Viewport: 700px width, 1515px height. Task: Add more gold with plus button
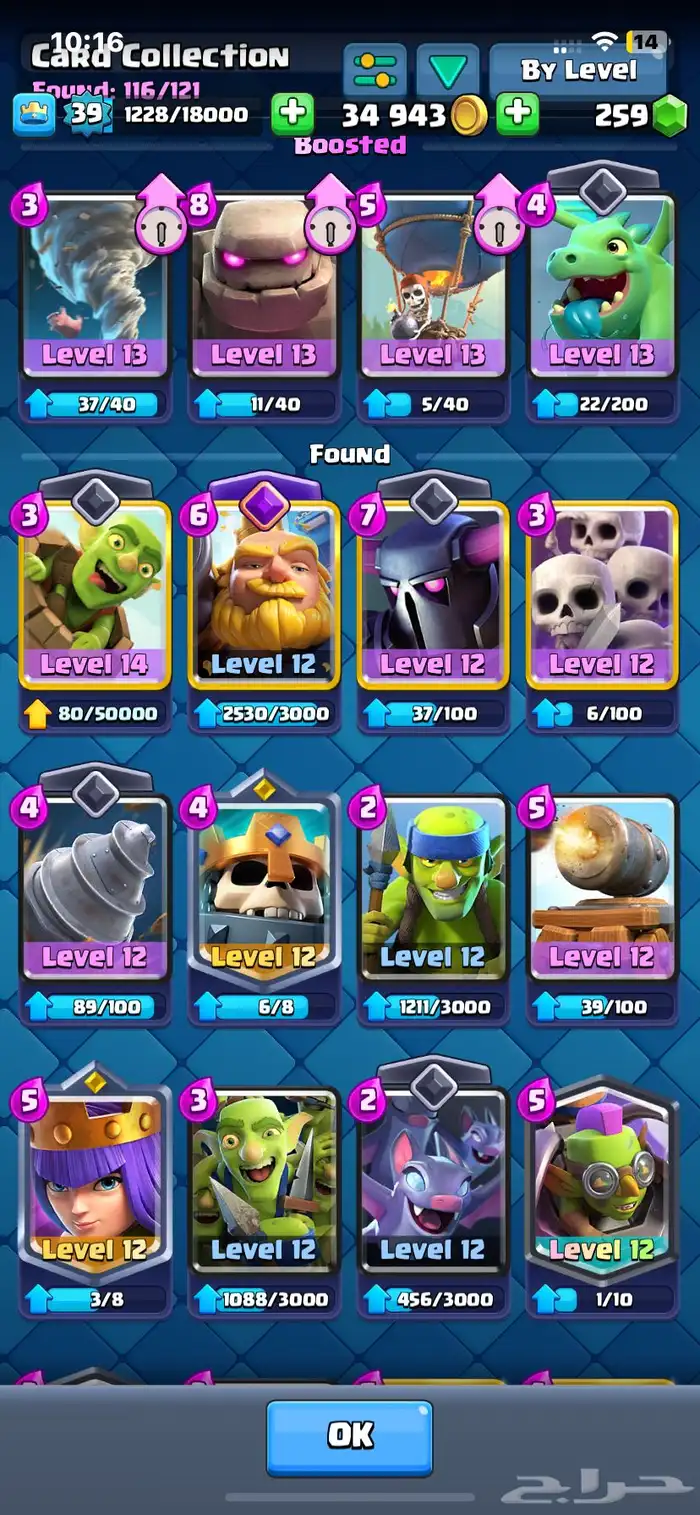292,115
